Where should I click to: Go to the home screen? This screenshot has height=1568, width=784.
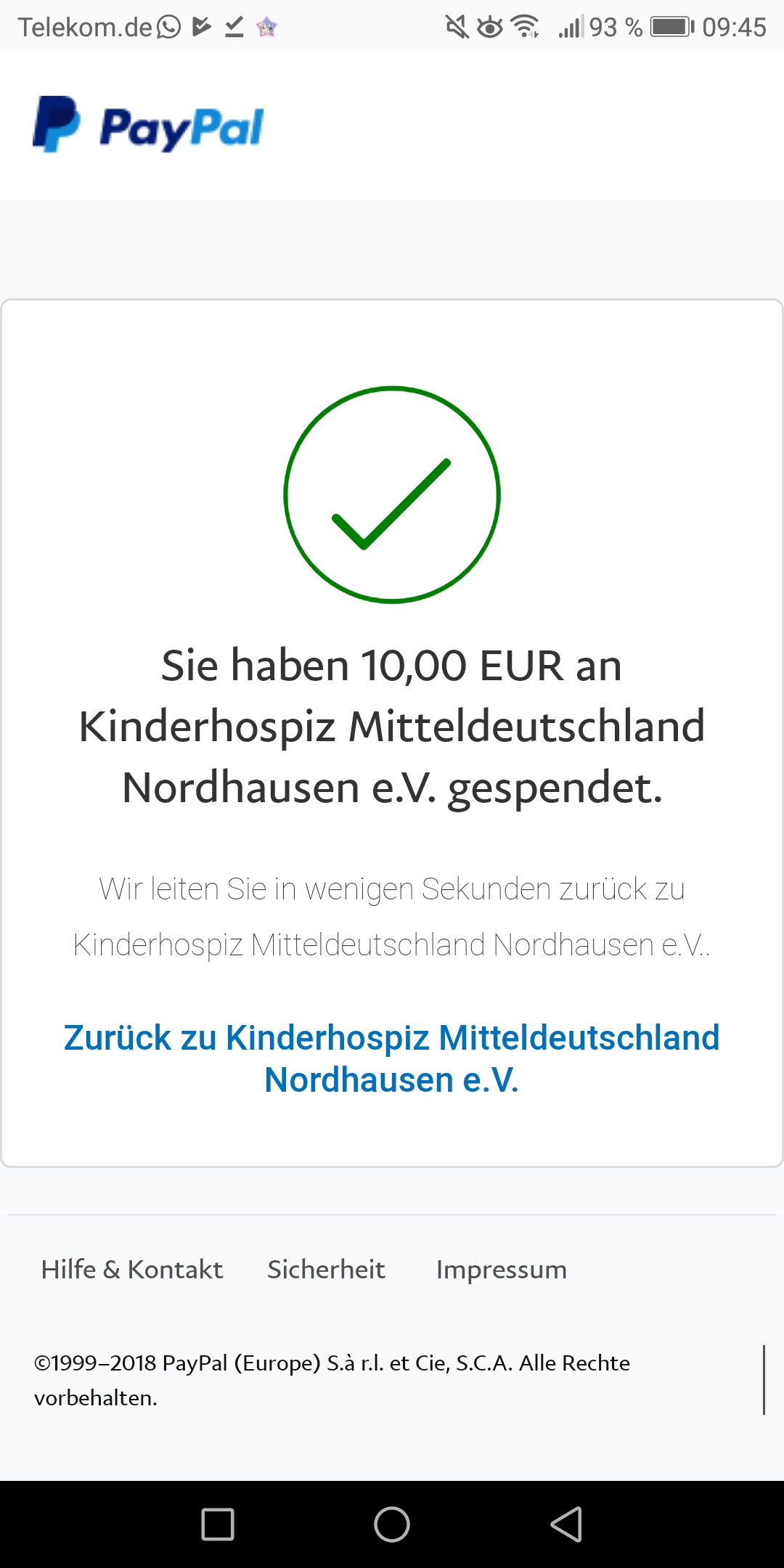(x=392, y=1524)
